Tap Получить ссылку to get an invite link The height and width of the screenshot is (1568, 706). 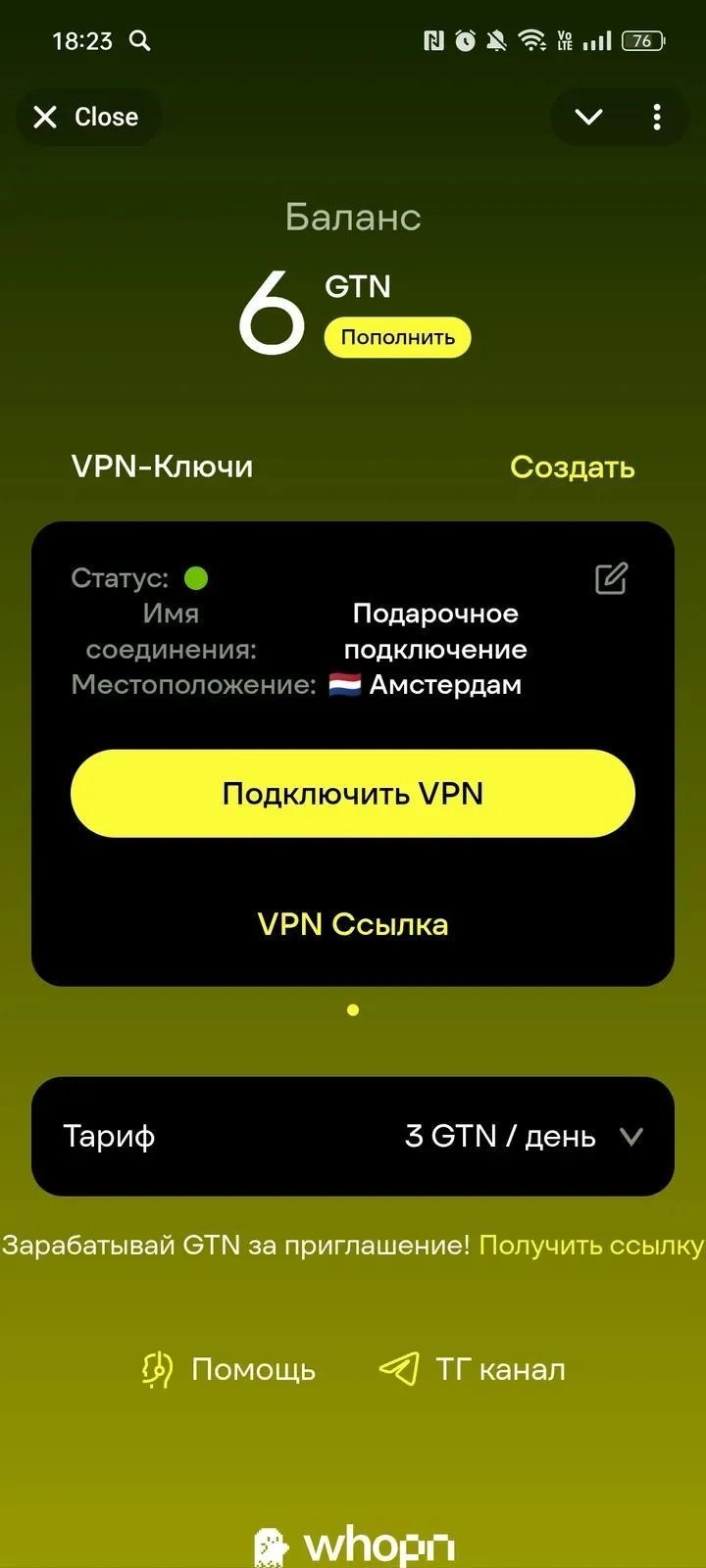click(x=590, y=1246)
